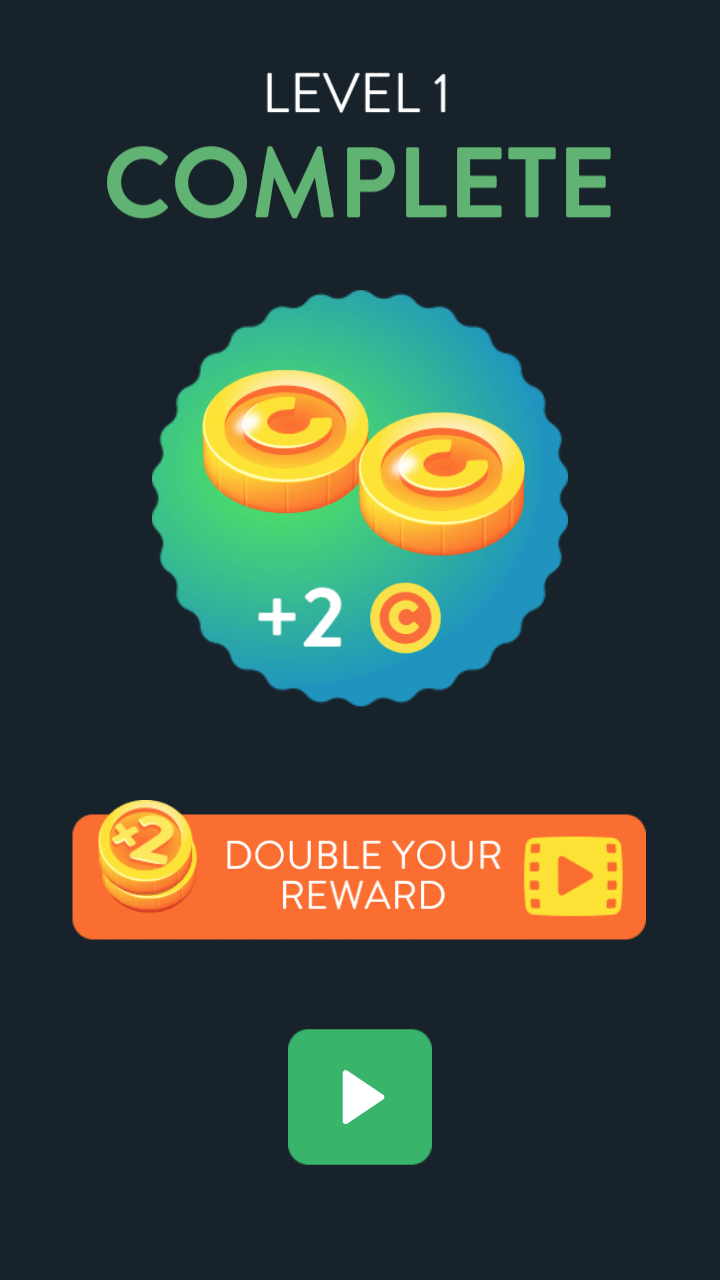
Task: Continue with the green play button
Action: 360,1097
